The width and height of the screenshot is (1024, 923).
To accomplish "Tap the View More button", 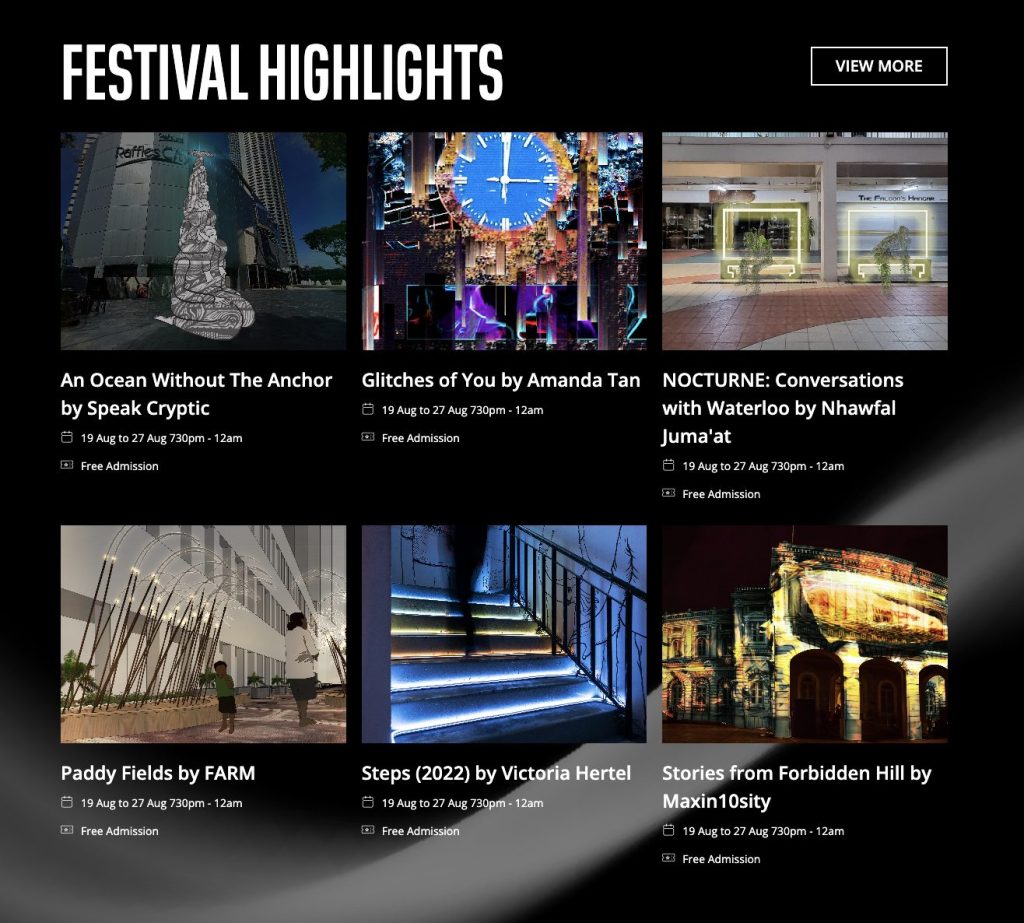I will (x=878, y=66).
